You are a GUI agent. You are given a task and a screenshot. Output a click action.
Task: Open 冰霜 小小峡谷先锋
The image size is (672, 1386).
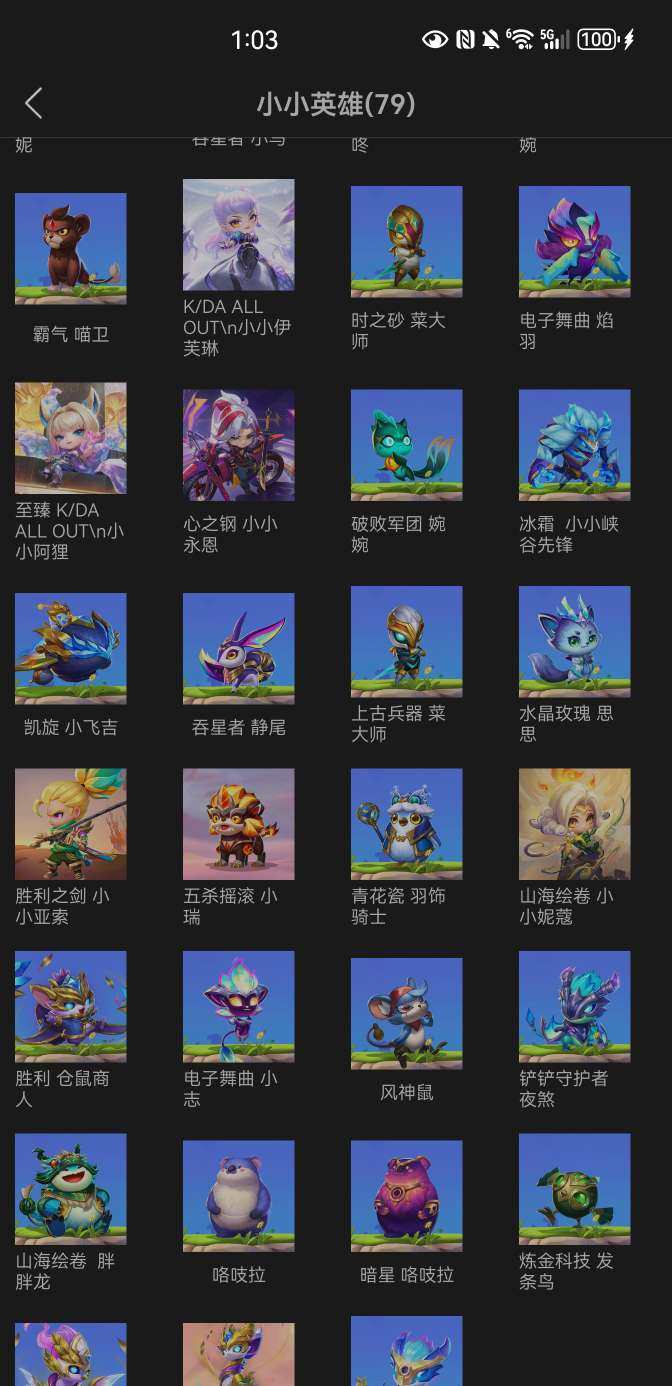click(x=574, y=445)
